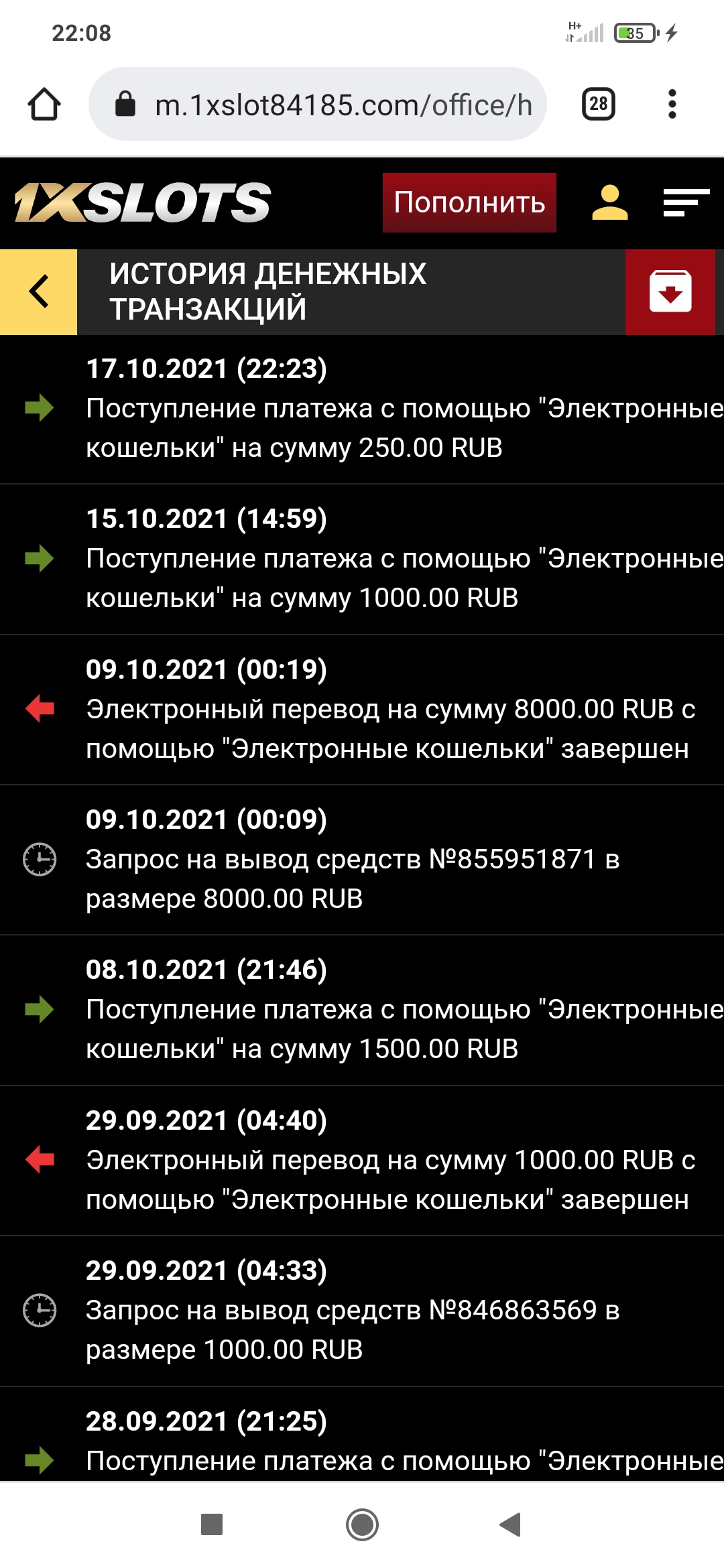Tap the system back navigation button
Viewport: 724px width, 1568px height.
pyautogui.click(x=511, y=1524)
